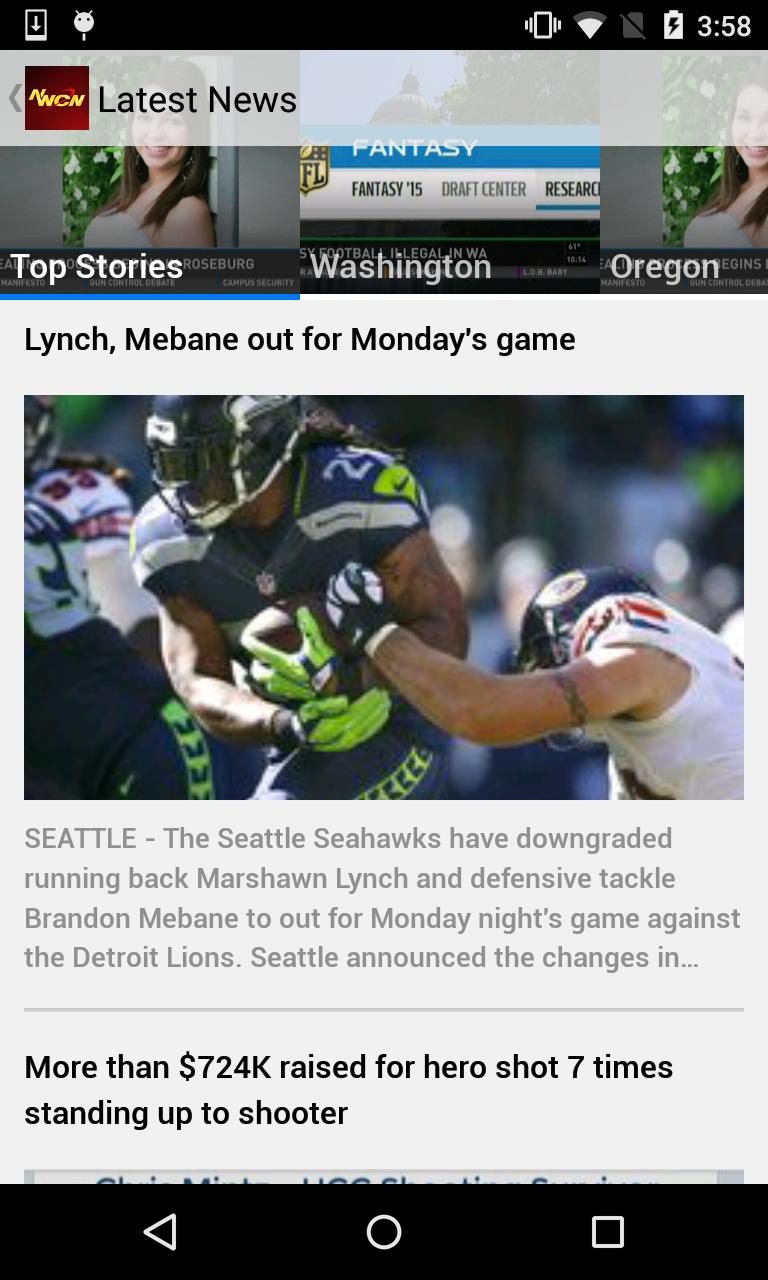Tap the system home button
This screenshot has width=768, height=1280.
384,1232
